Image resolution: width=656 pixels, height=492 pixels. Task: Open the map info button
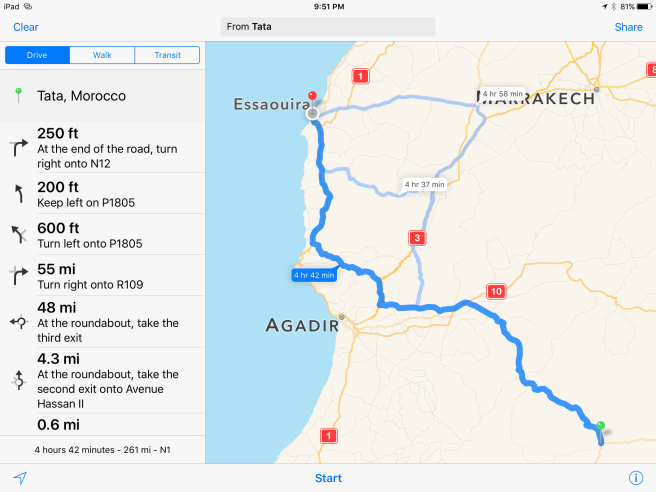[635, 478]
